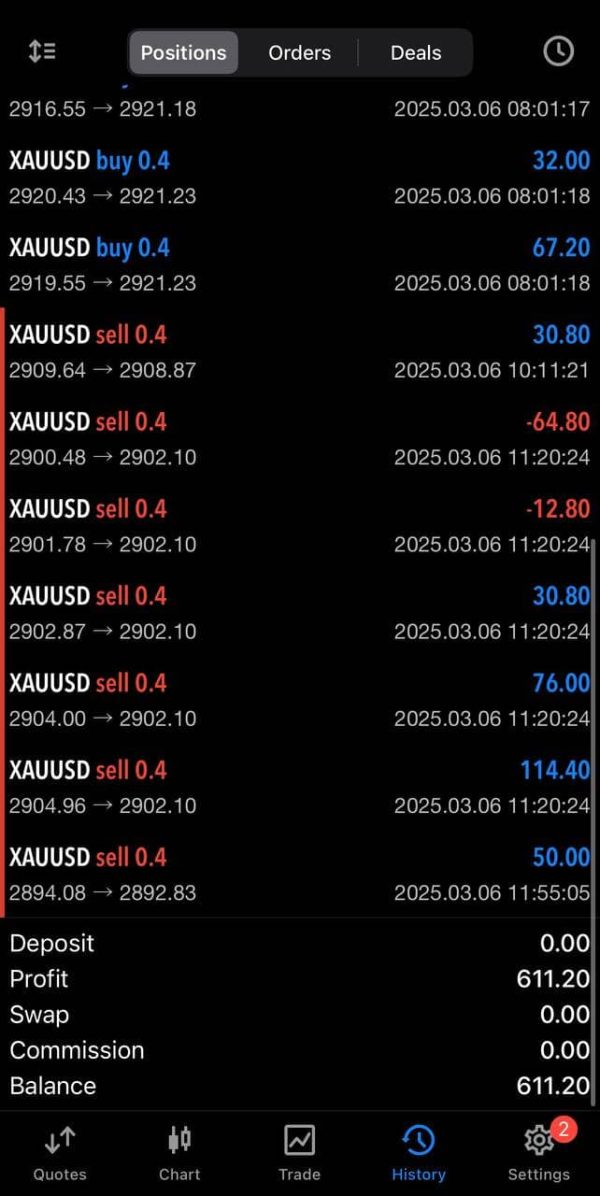Image resolution: width=600 pixels, height=1196 pixels.
Task: Go to the Chart tab
Action: (179, 1153)
